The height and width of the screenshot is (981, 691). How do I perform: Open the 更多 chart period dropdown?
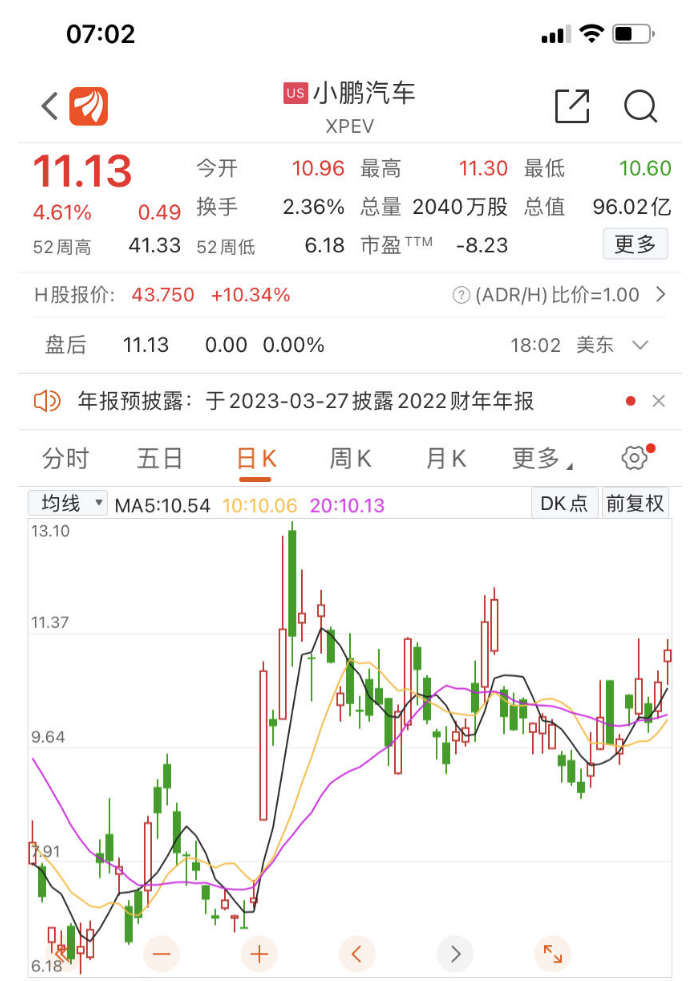tap(541, 459)
